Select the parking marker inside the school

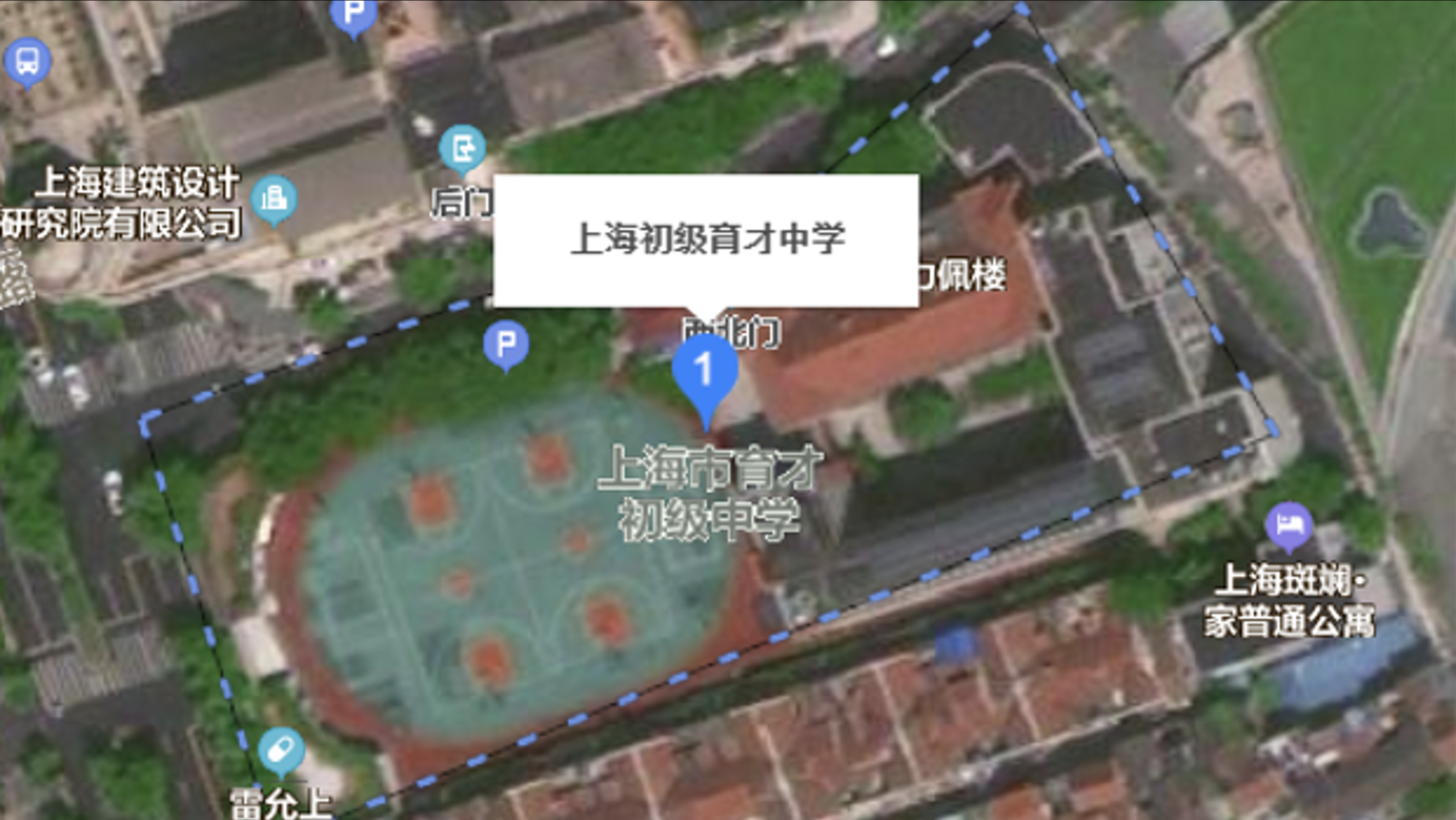tap(506, 343)
